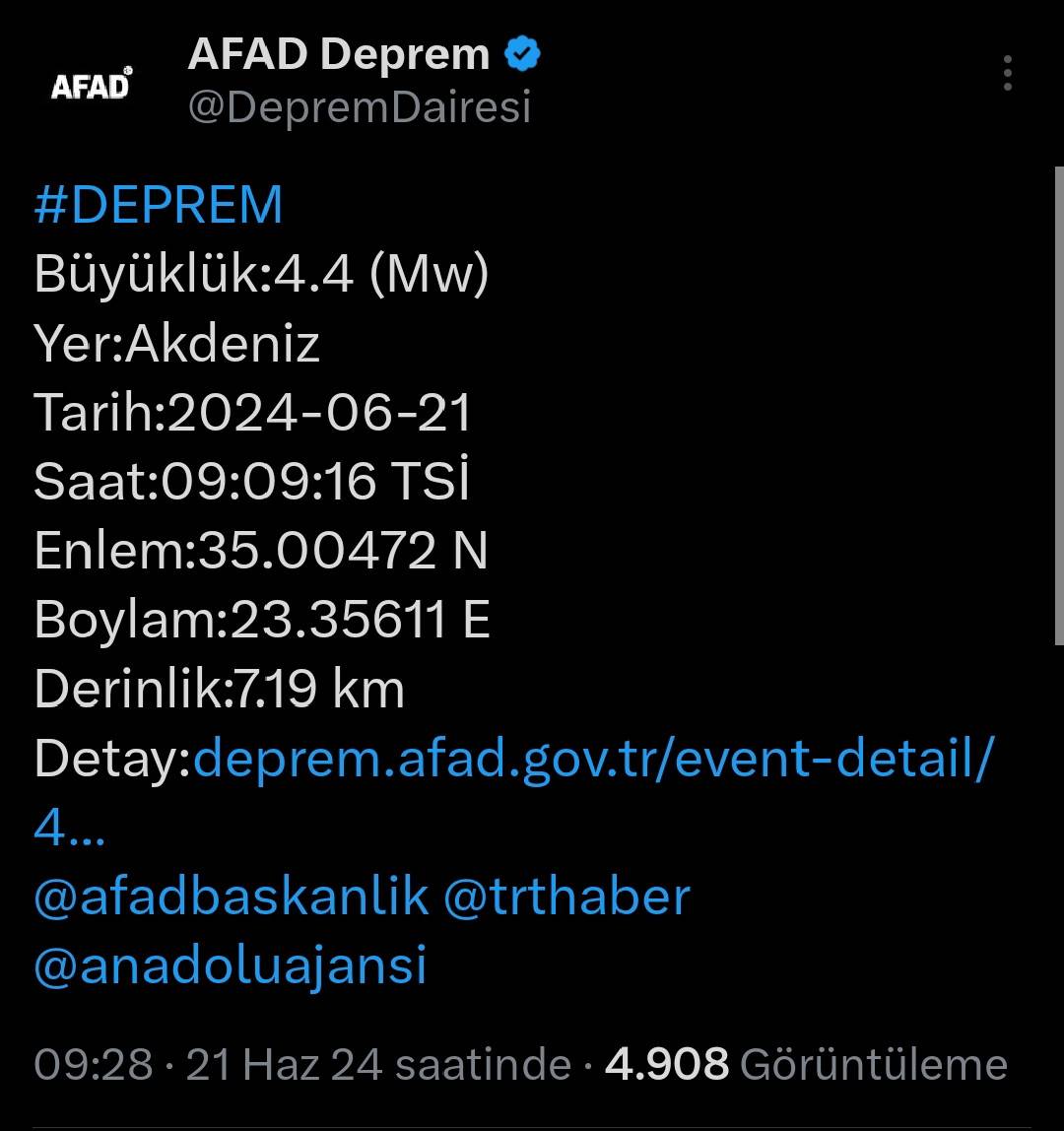Click the Enlem coordinate line
The height and width of the screenshot is (1131, 1064).
tap(261, 551)
